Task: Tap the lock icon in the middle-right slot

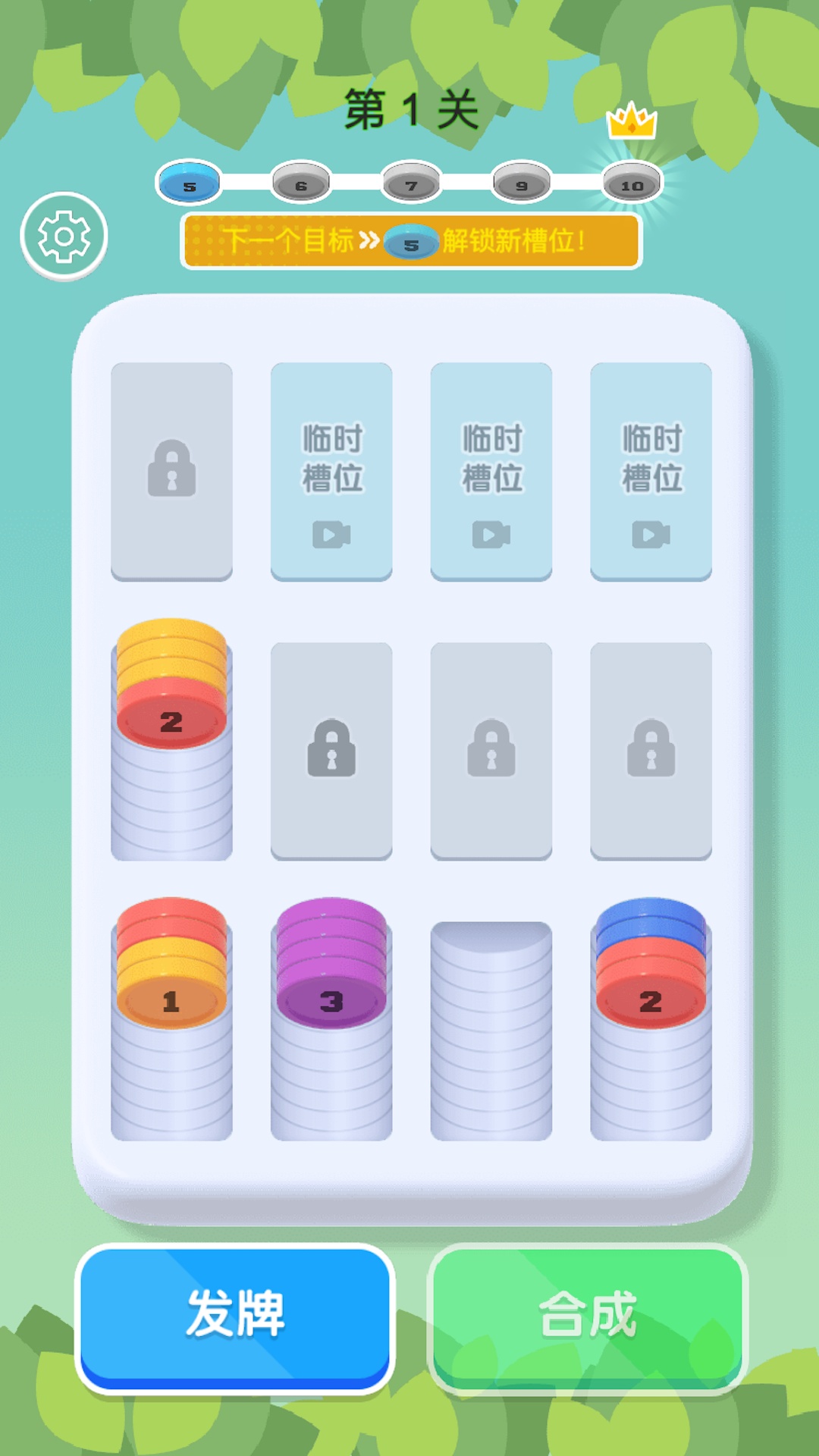Action: (x=650, y=749)
